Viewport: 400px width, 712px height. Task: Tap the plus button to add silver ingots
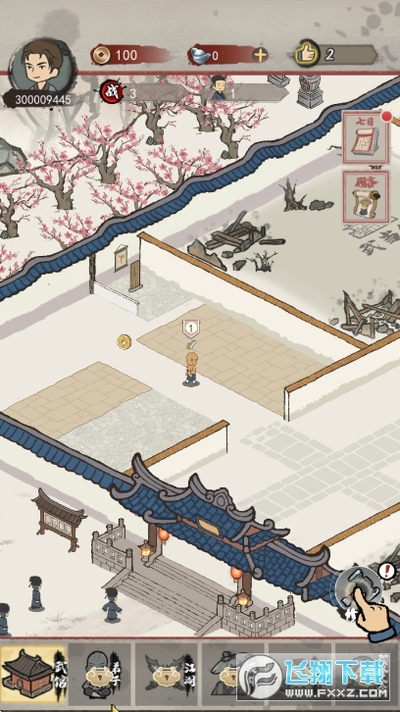[260, 55]
